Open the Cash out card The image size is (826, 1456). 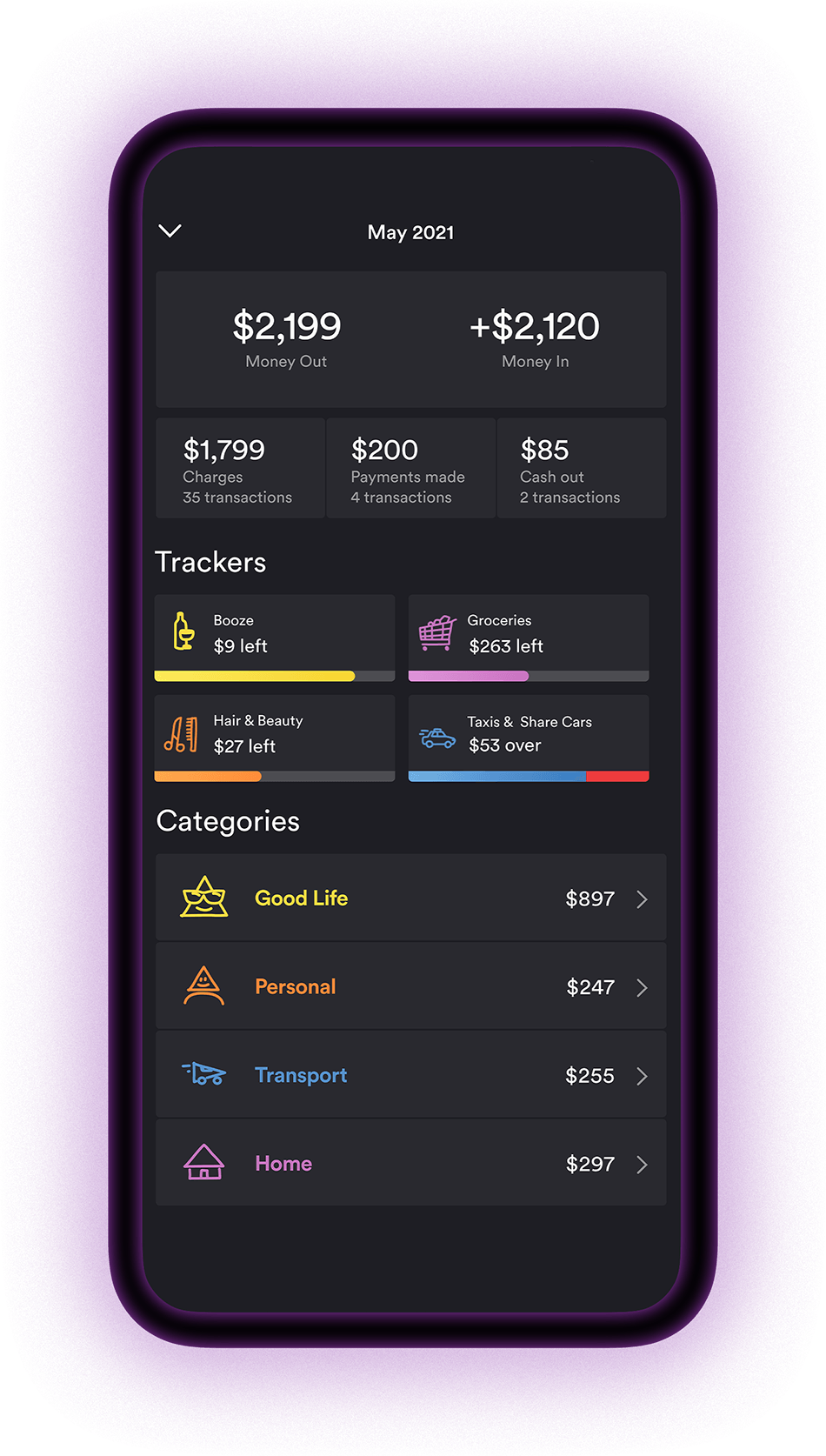pos(582,468)
